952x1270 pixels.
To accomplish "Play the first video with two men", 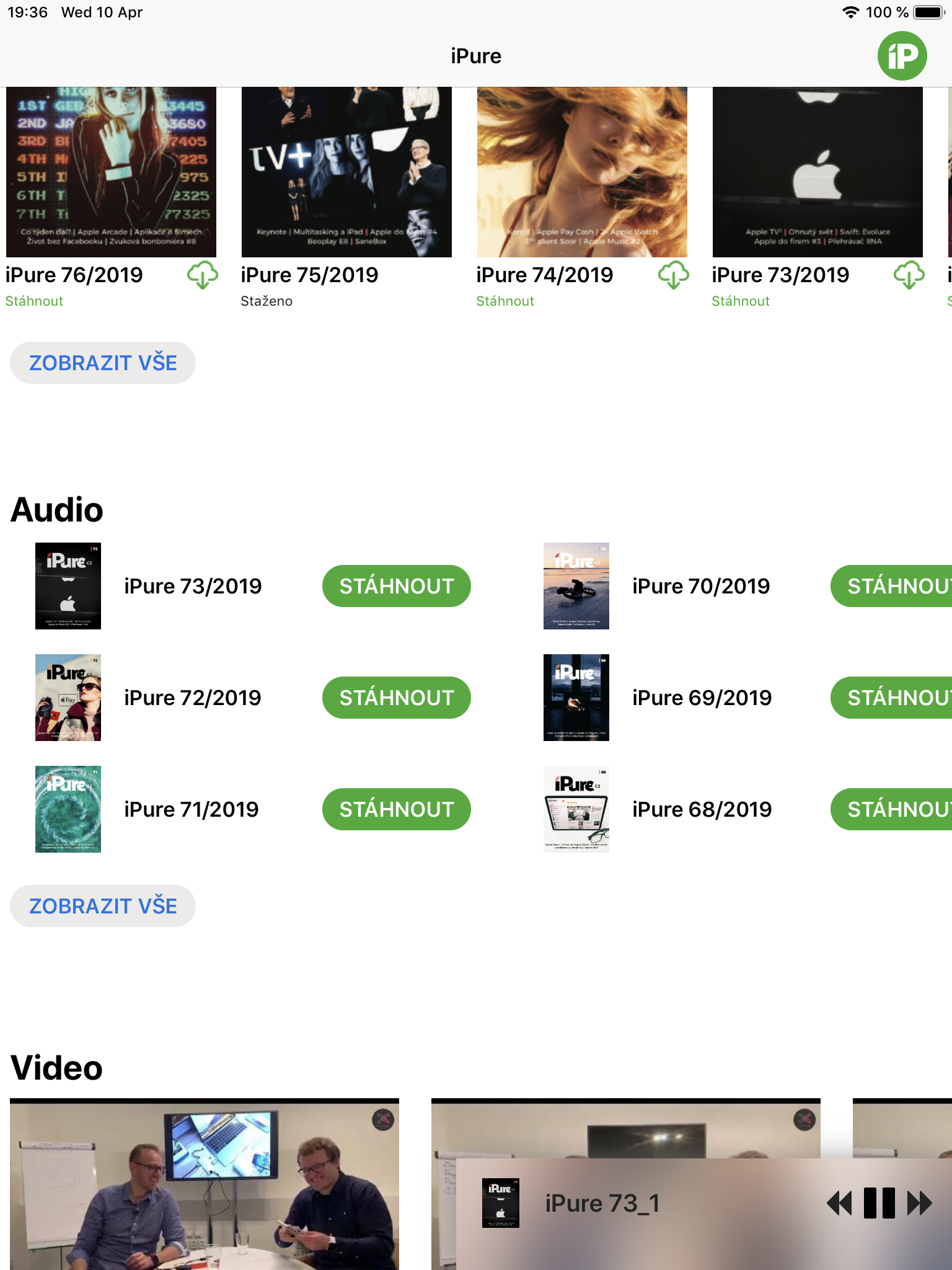I will (x=205, y=1184).
